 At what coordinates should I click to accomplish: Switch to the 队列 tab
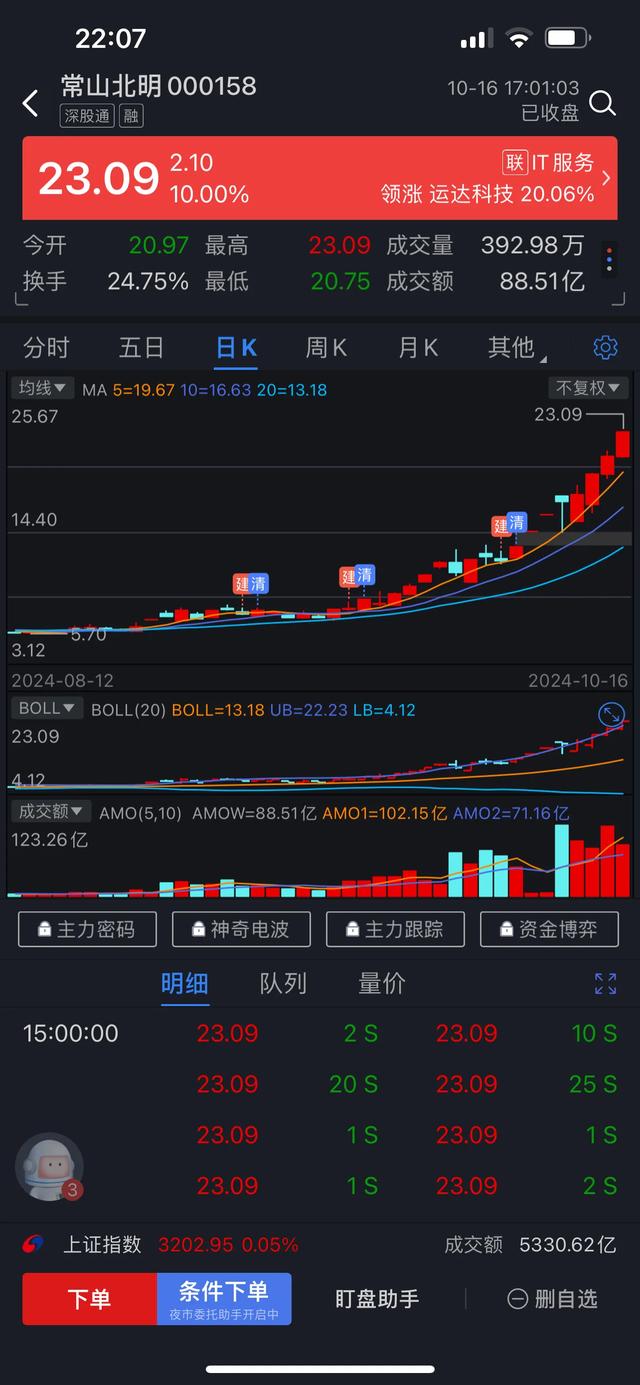pos(283,983)
